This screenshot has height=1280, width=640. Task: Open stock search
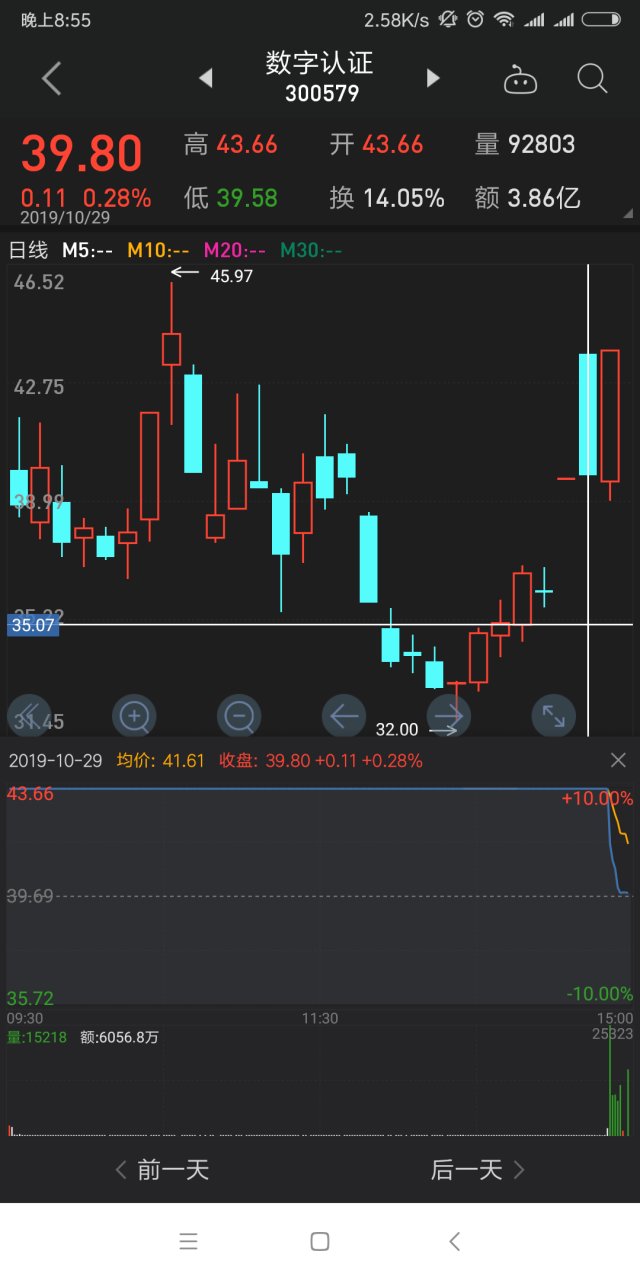coord(592,78)
